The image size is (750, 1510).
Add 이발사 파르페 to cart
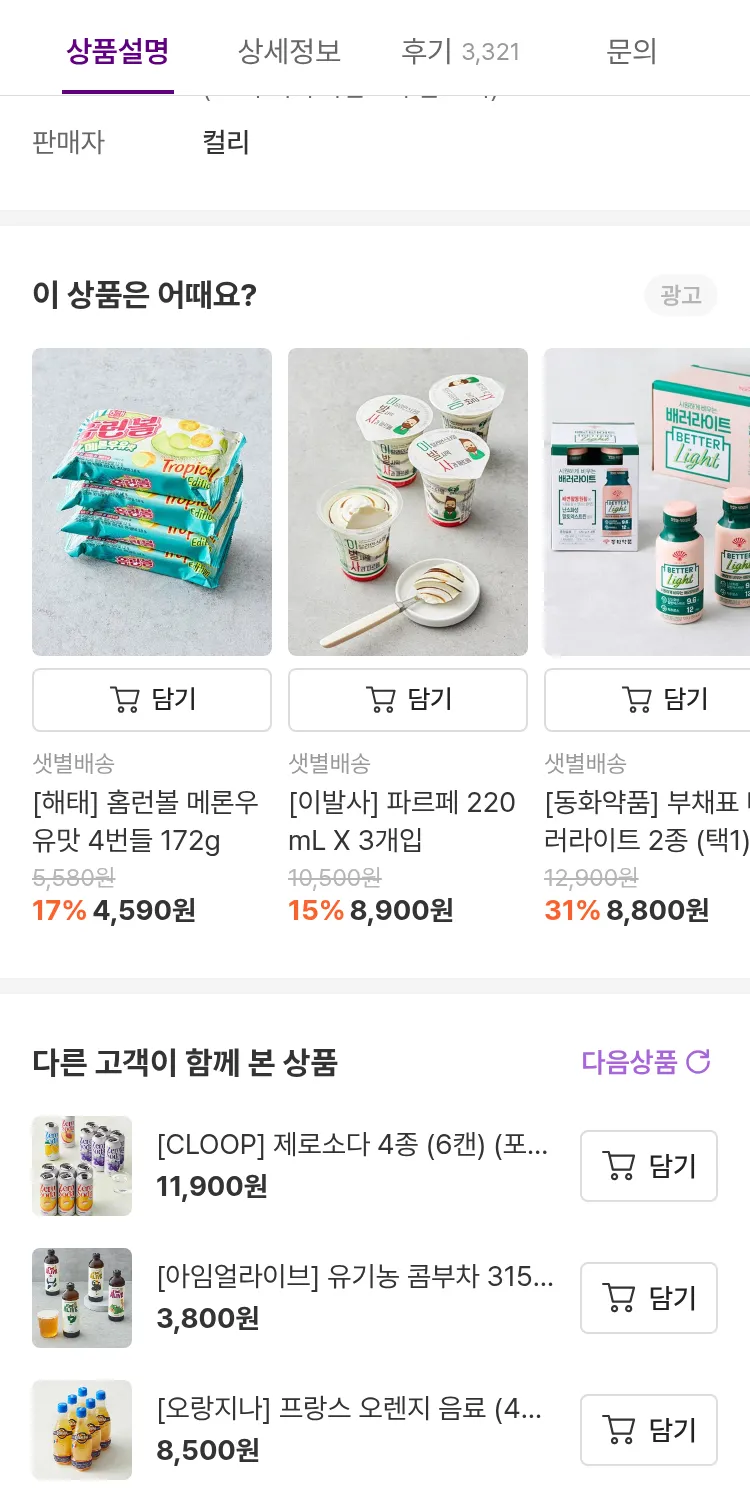(x=408, y=699)
